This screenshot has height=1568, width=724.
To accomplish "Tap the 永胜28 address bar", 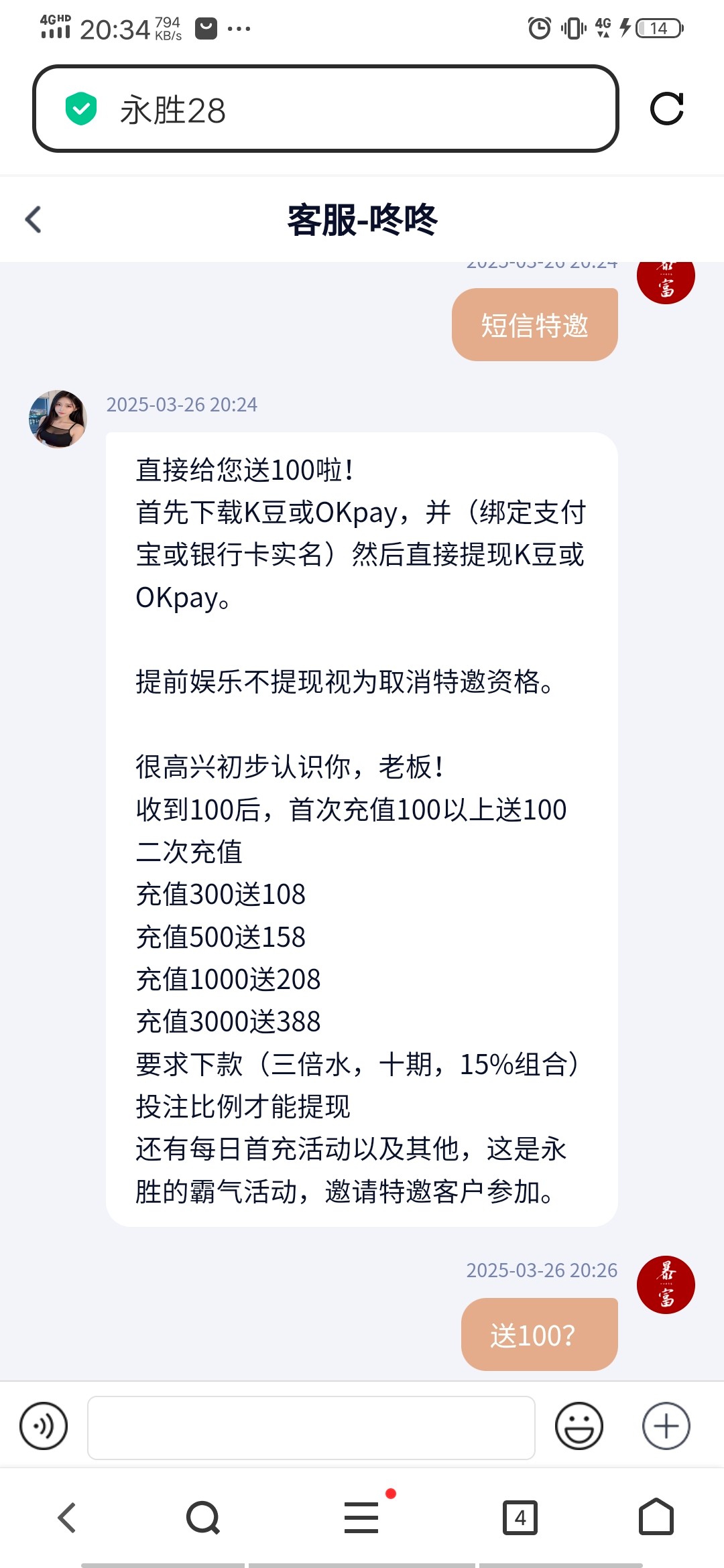I will click(x=325, y=109).
